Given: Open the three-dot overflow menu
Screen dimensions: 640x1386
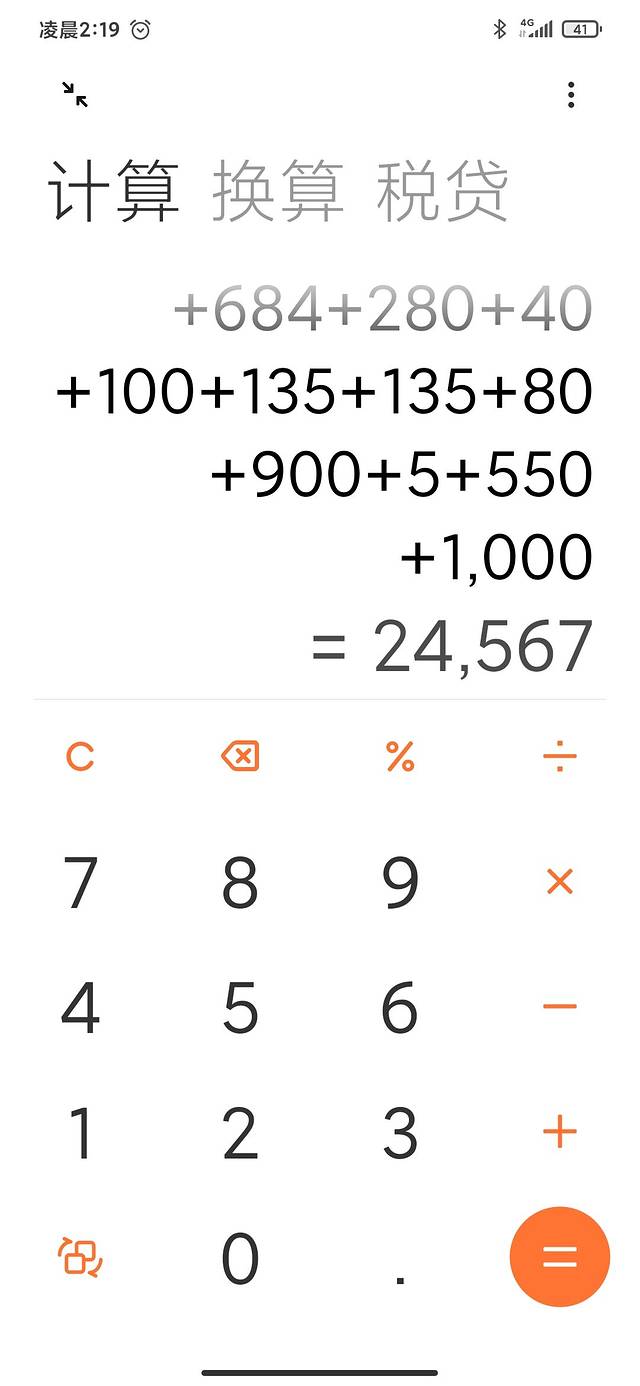Looking at the screenshot, I should point(571,95).
